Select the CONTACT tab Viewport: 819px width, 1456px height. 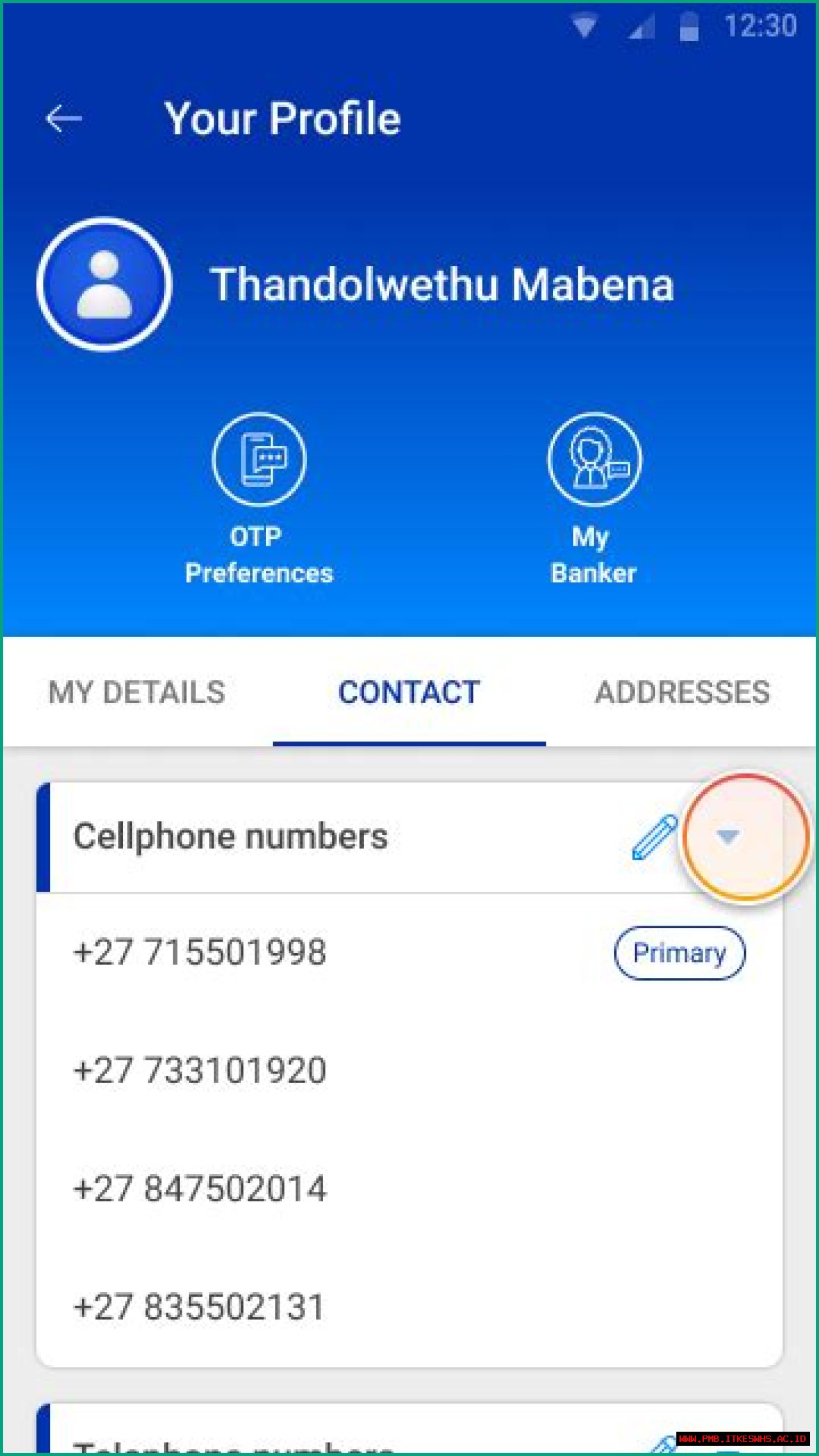click(x=409, y=692)
